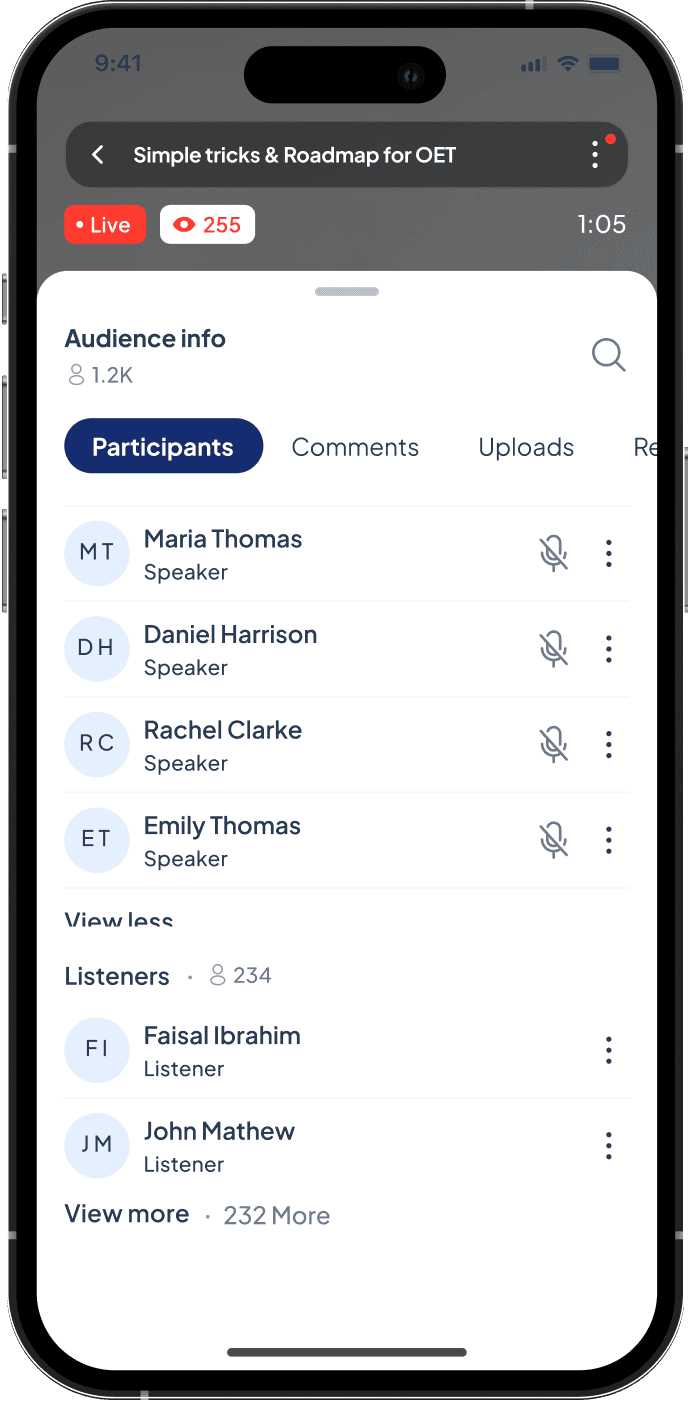Open more options for Emily Thomas
This screenshot has height=1402, width=688.
609,840
